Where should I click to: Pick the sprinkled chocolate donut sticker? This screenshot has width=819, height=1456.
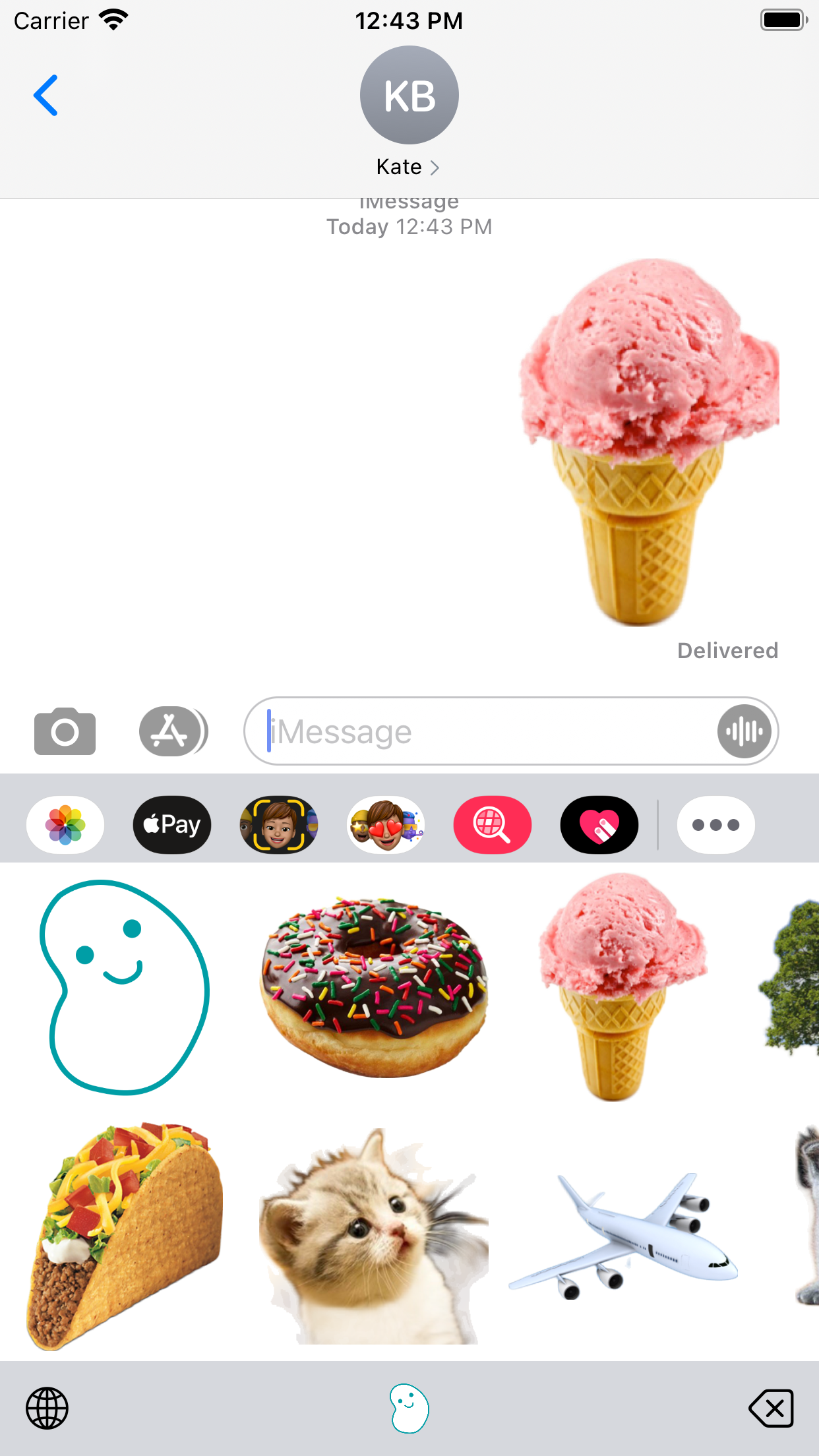[x=374, y=987]
